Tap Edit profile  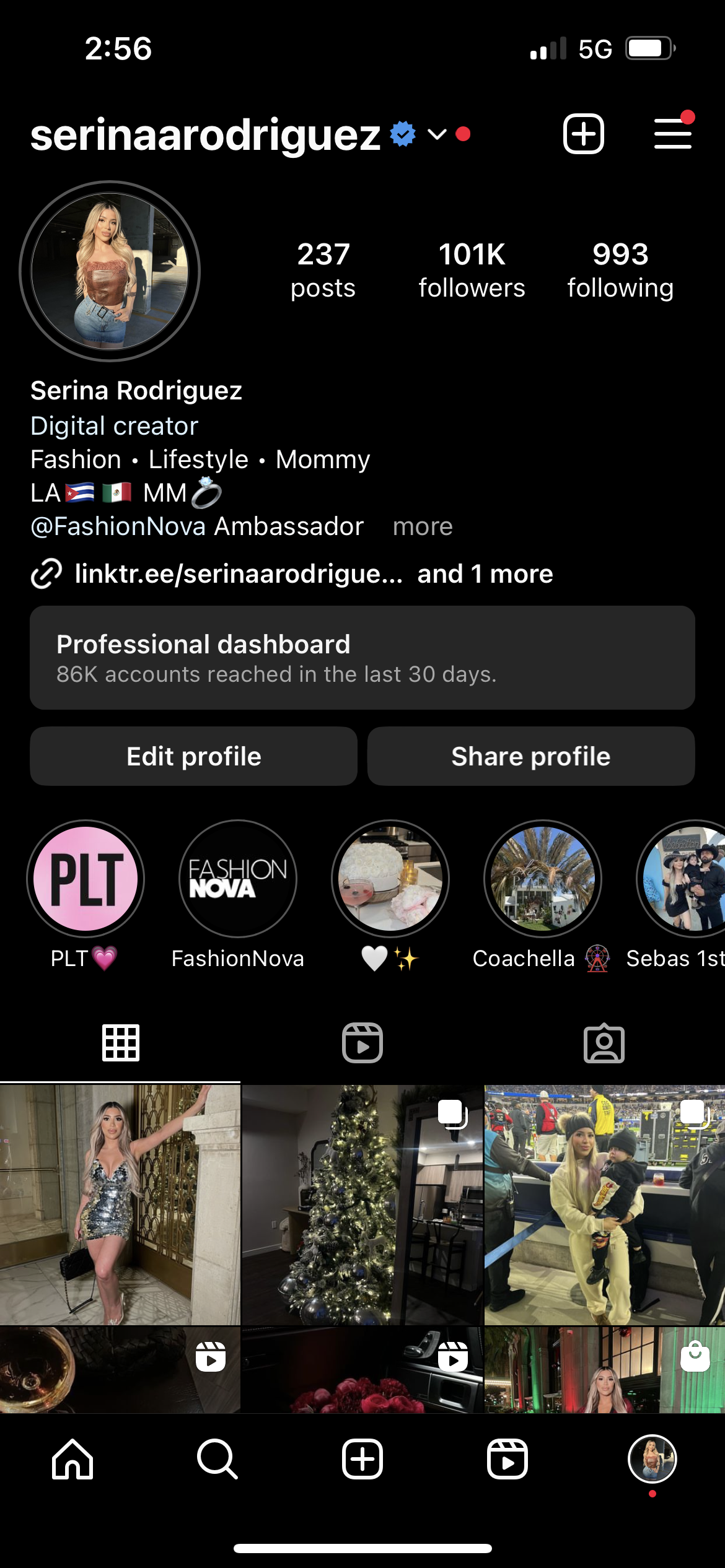coord(194,756)
